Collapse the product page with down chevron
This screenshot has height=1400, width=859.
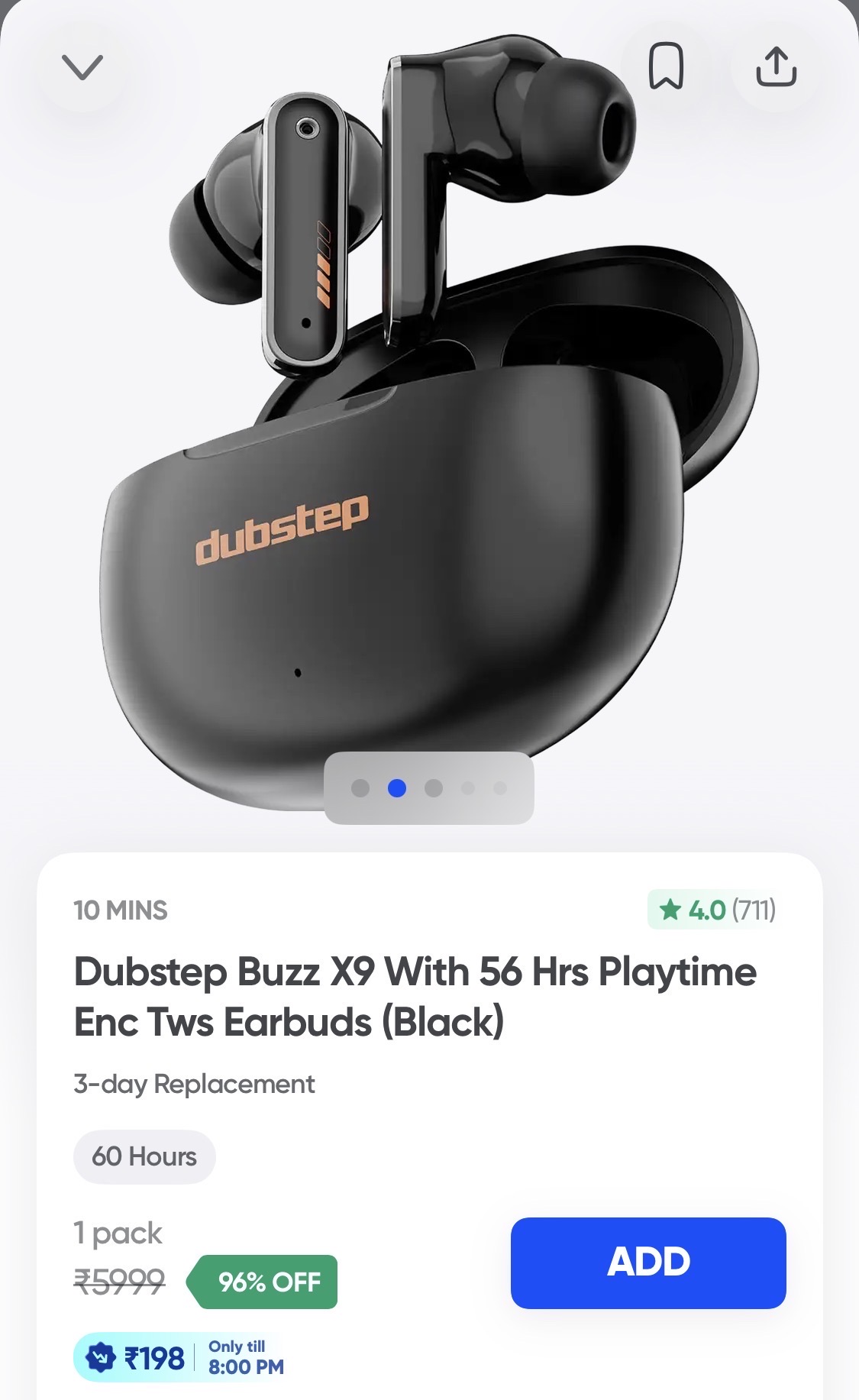tap(82, 67)
